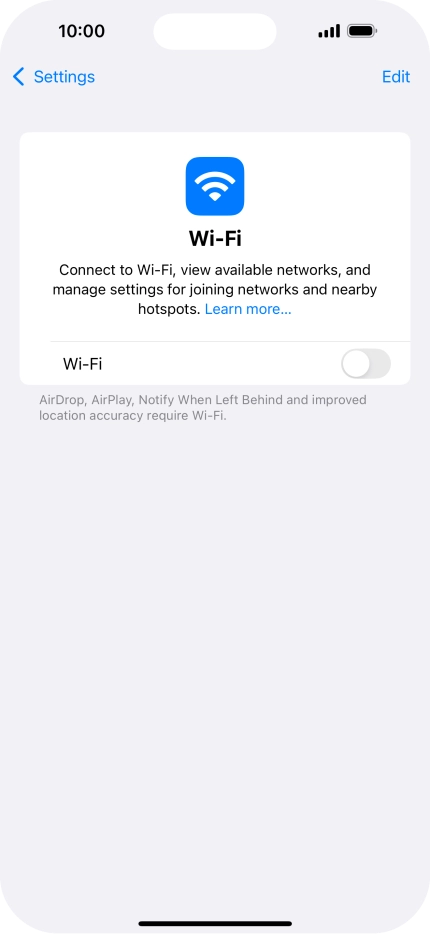Open the Learn more link
The height and width of the screenshot is (934, 430).
pyautogui.click(x=248, y=309)
